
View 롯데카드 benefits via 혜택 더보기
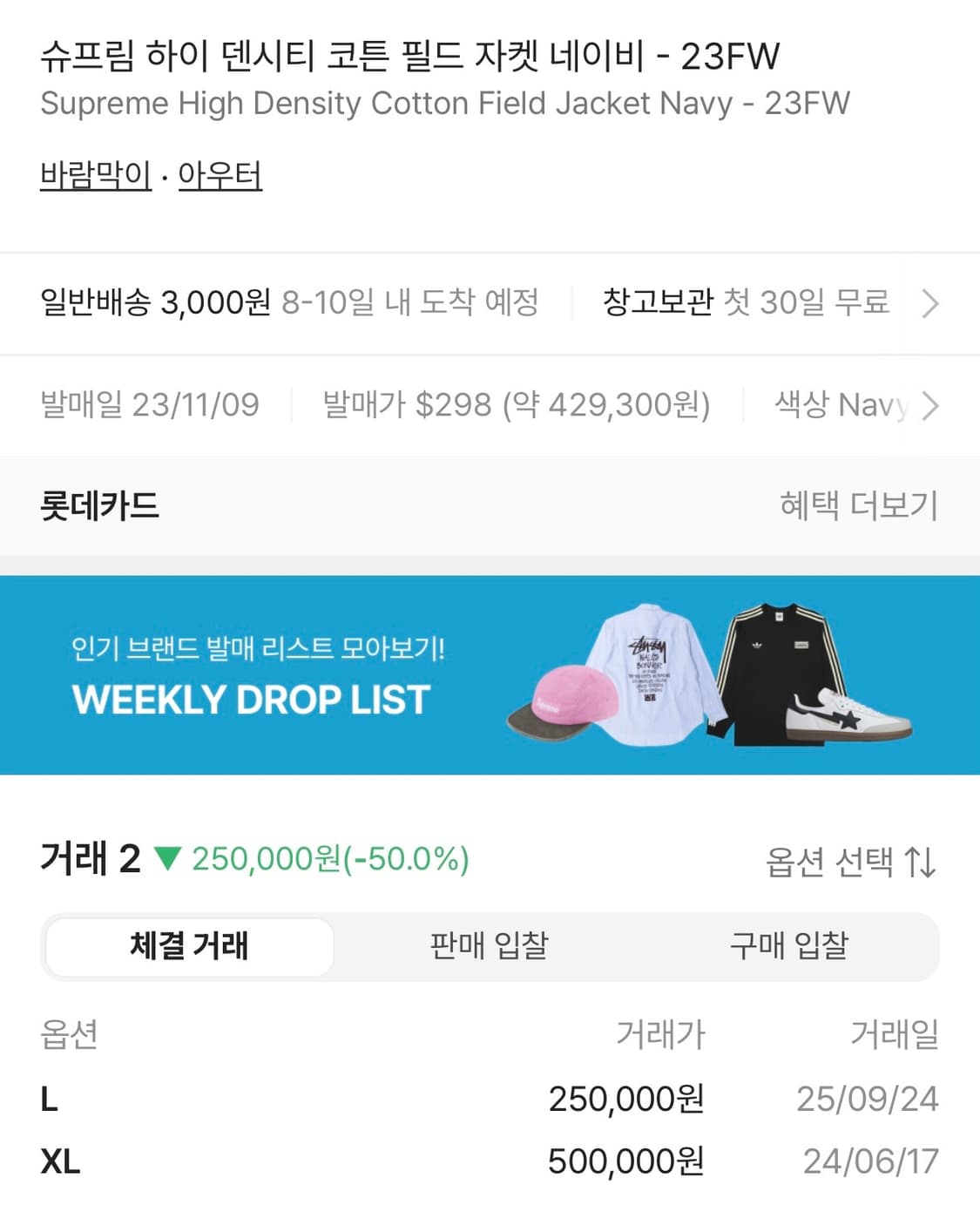858,505
